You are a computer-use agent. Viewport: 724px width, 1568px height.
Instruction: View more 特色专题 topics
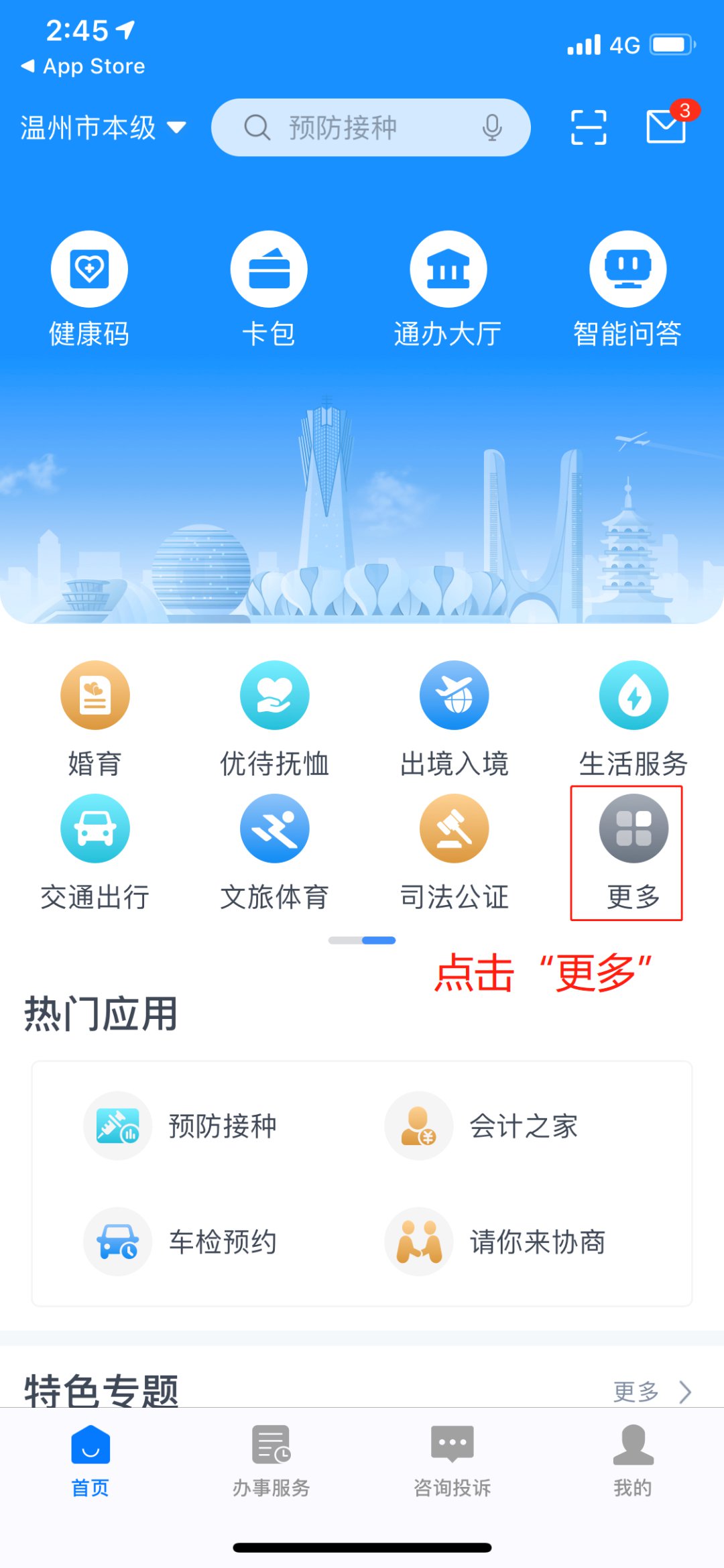652,1392
